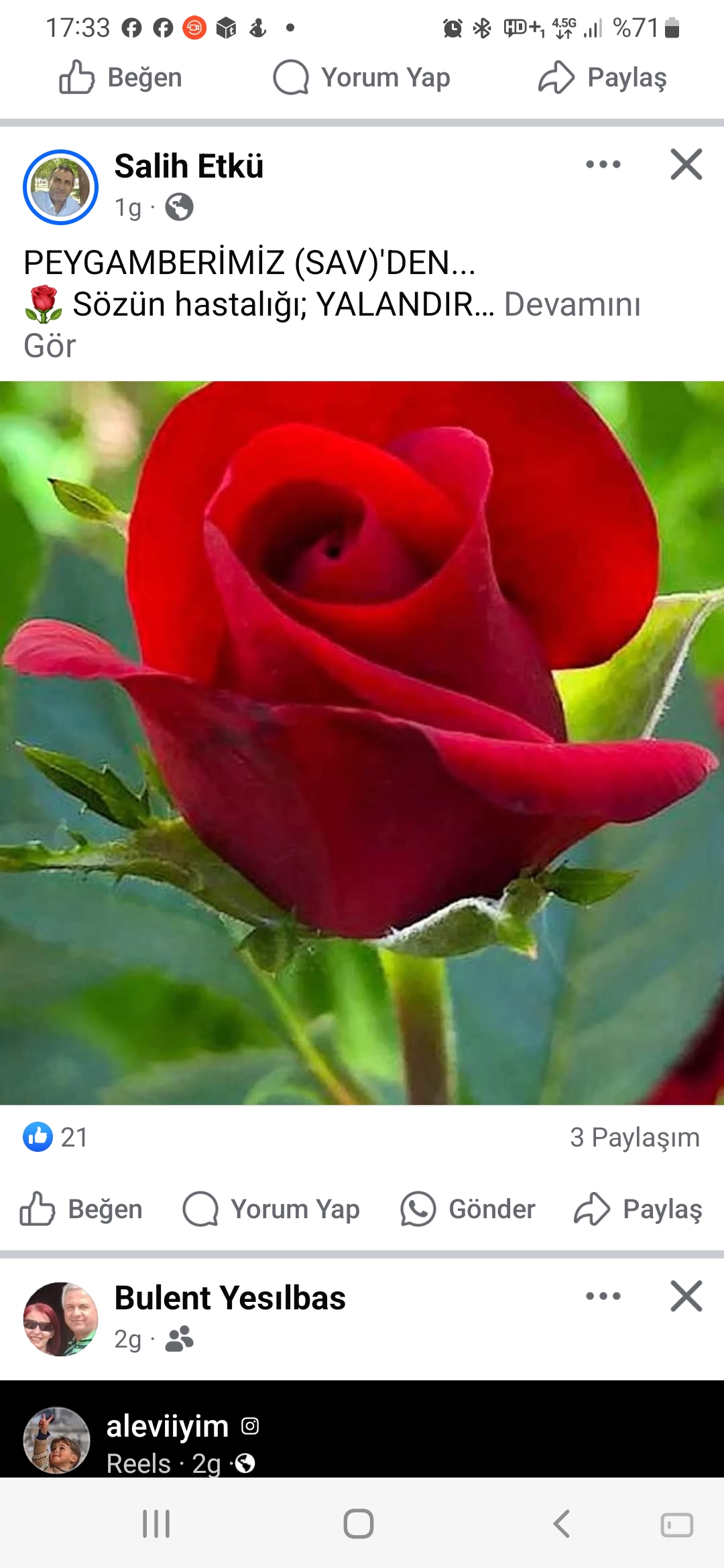Image resolution: width=724 pixels, height=1568 pixels.
Task: Share the top post with Paylaş
Action: (602, 78)
